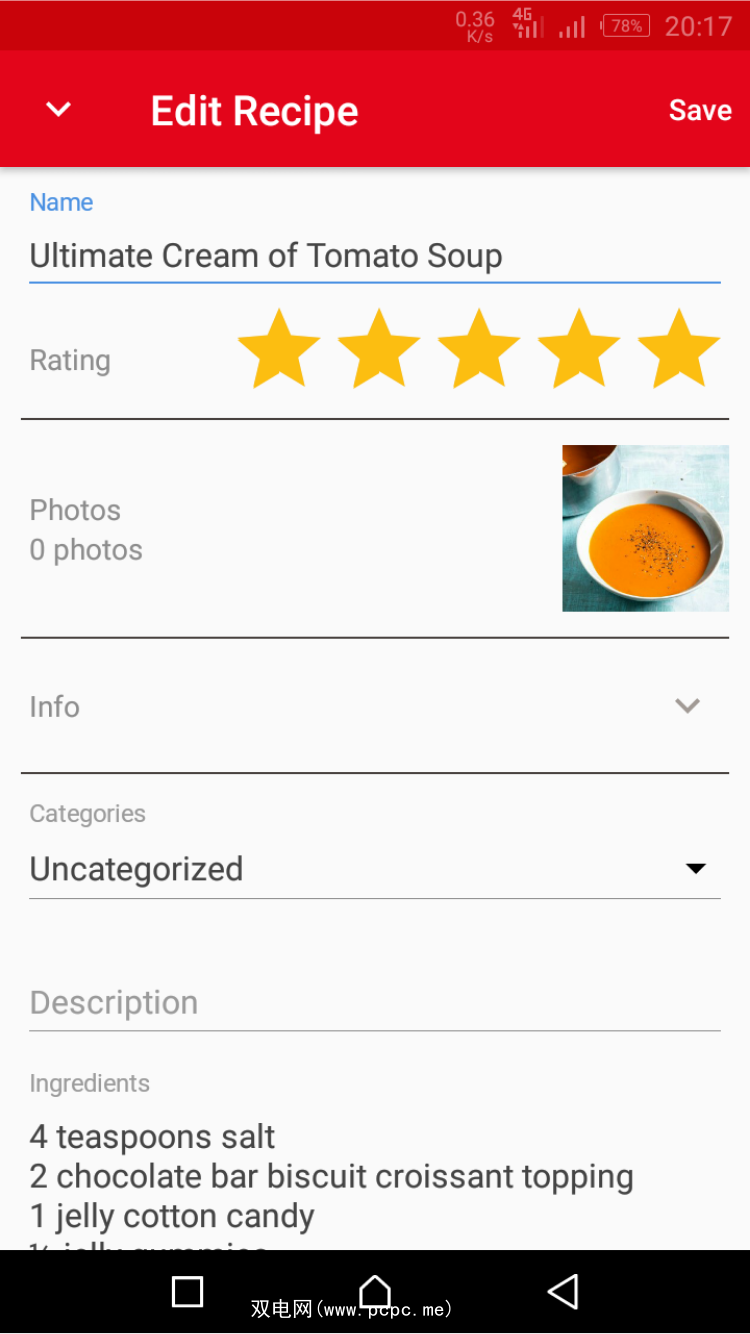Viewport: 750px width, 1334px height.
Task: Open the tomato soup photo thumbnail
Action: tap(645, 528)
